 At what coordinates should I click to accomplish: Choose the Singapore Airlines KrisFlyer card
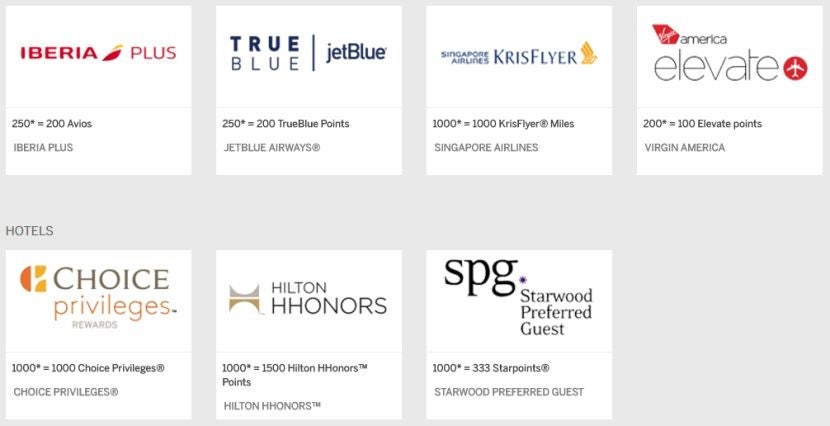point(519,56)
